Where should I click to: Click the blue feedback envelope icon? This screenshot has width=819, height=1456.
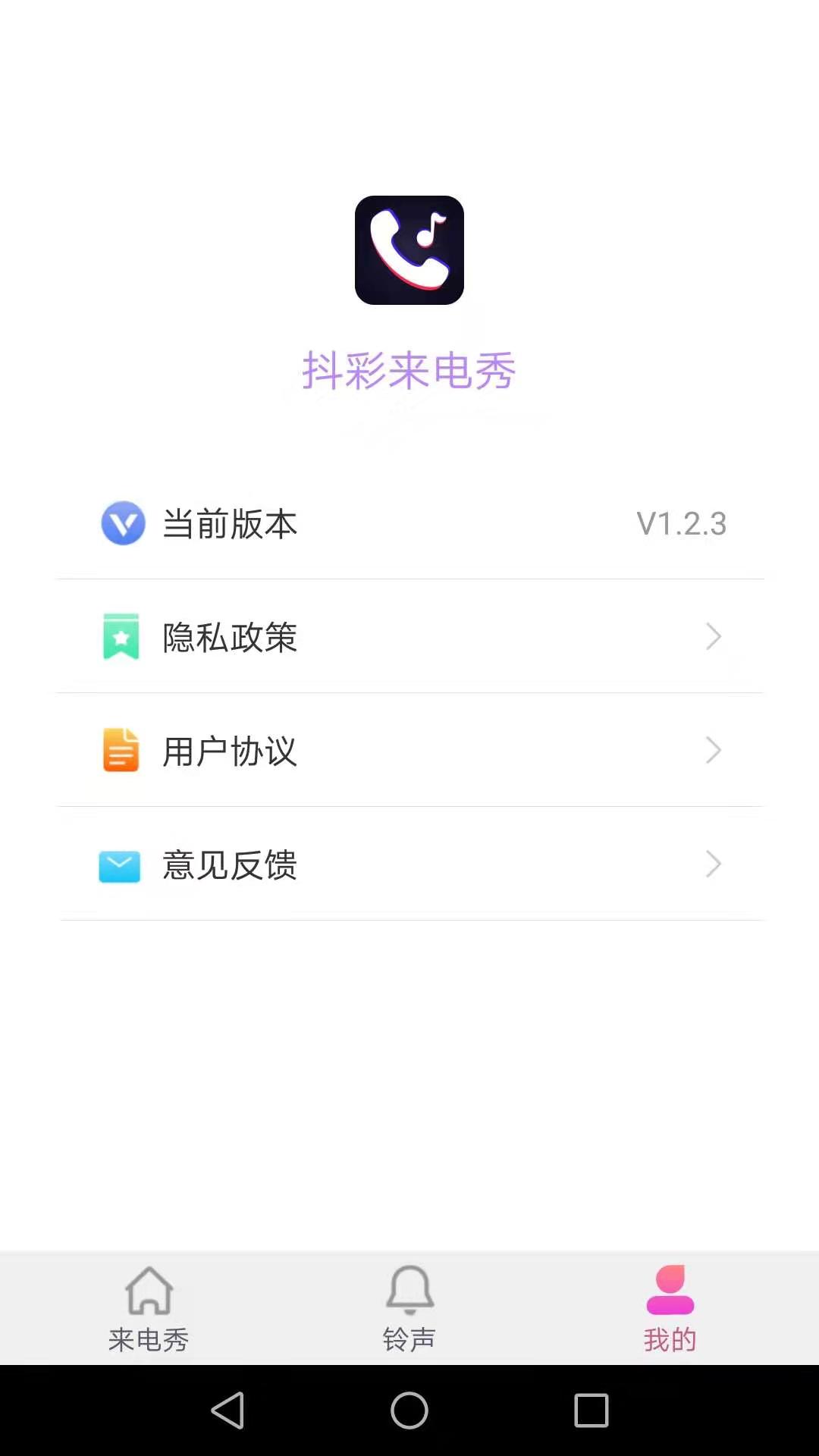[120, 864]
